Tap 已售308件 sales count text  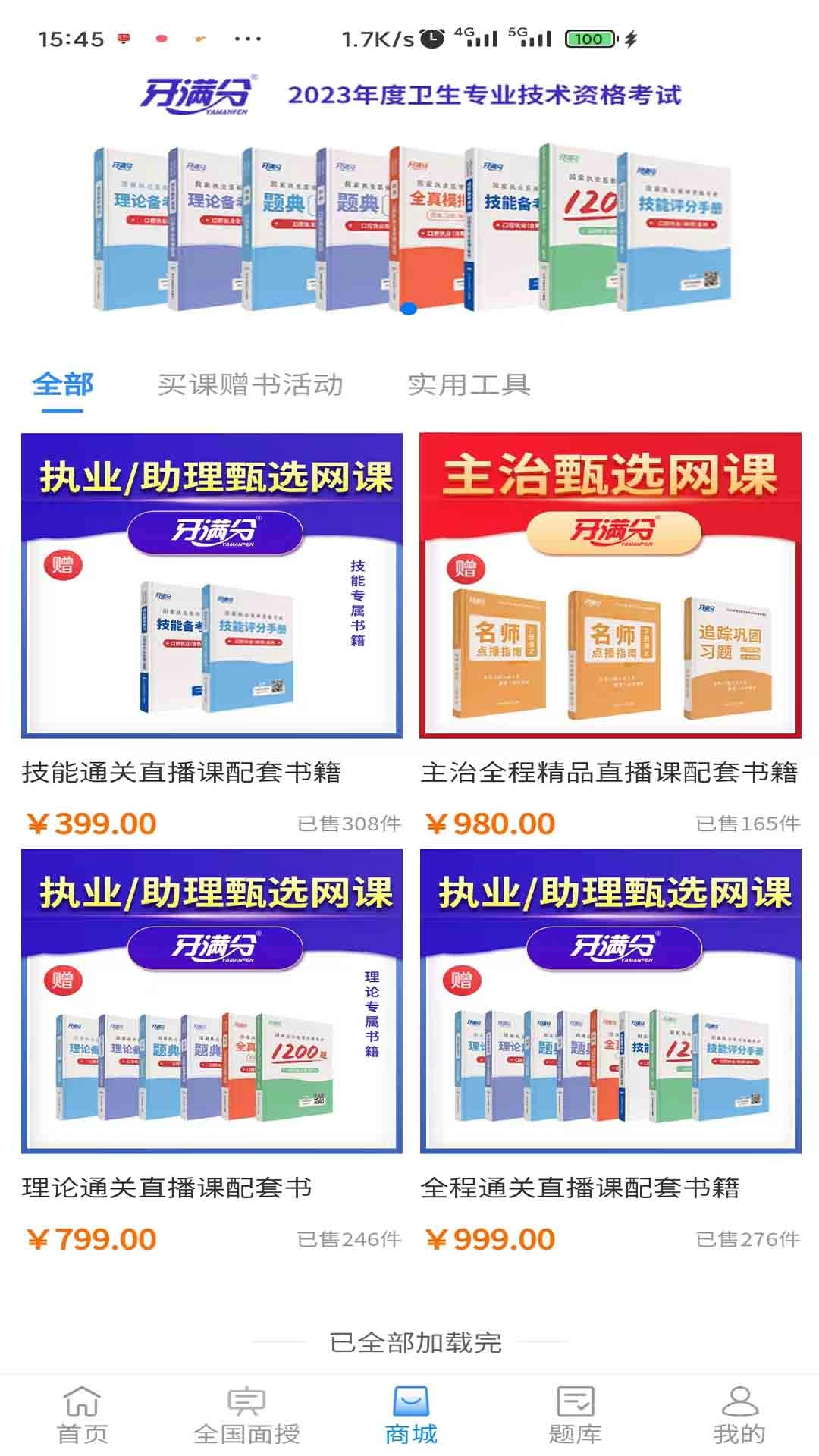[350, 822]
